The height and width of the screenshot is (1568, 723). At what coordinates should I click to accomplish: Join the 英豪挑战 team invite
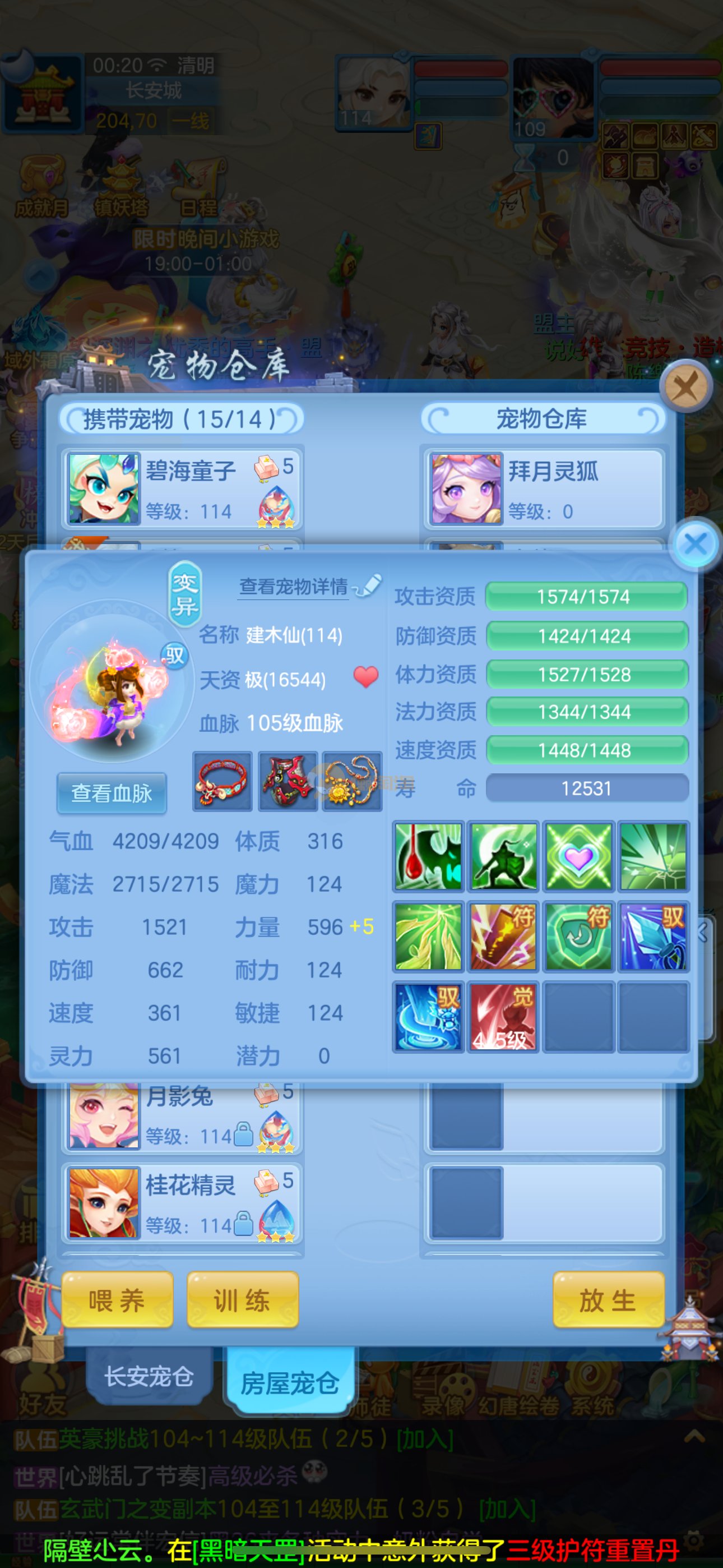424,1439
